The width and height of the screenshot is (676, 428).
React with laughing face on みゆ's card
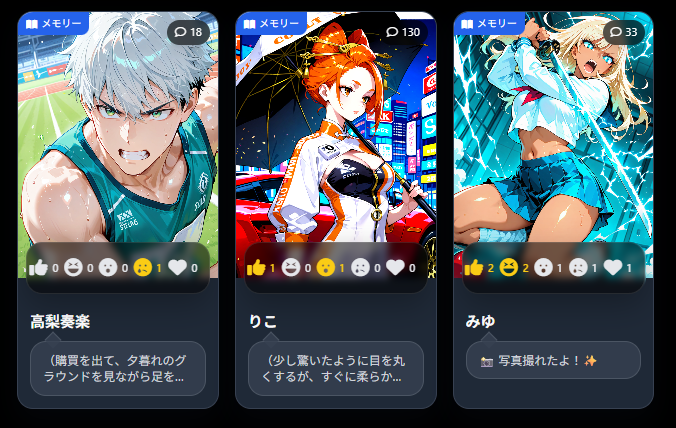click(509, 267)
